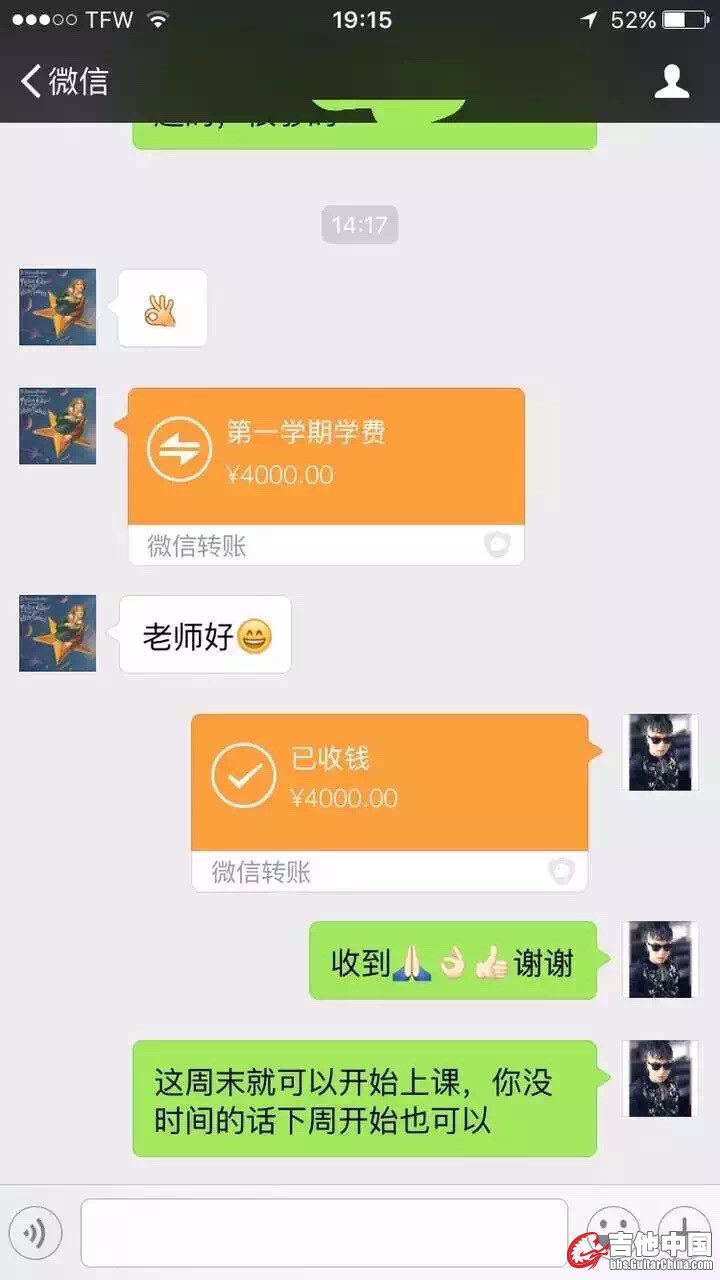Switch to voice message input

pyautogui.click(x=36, y=1234)
